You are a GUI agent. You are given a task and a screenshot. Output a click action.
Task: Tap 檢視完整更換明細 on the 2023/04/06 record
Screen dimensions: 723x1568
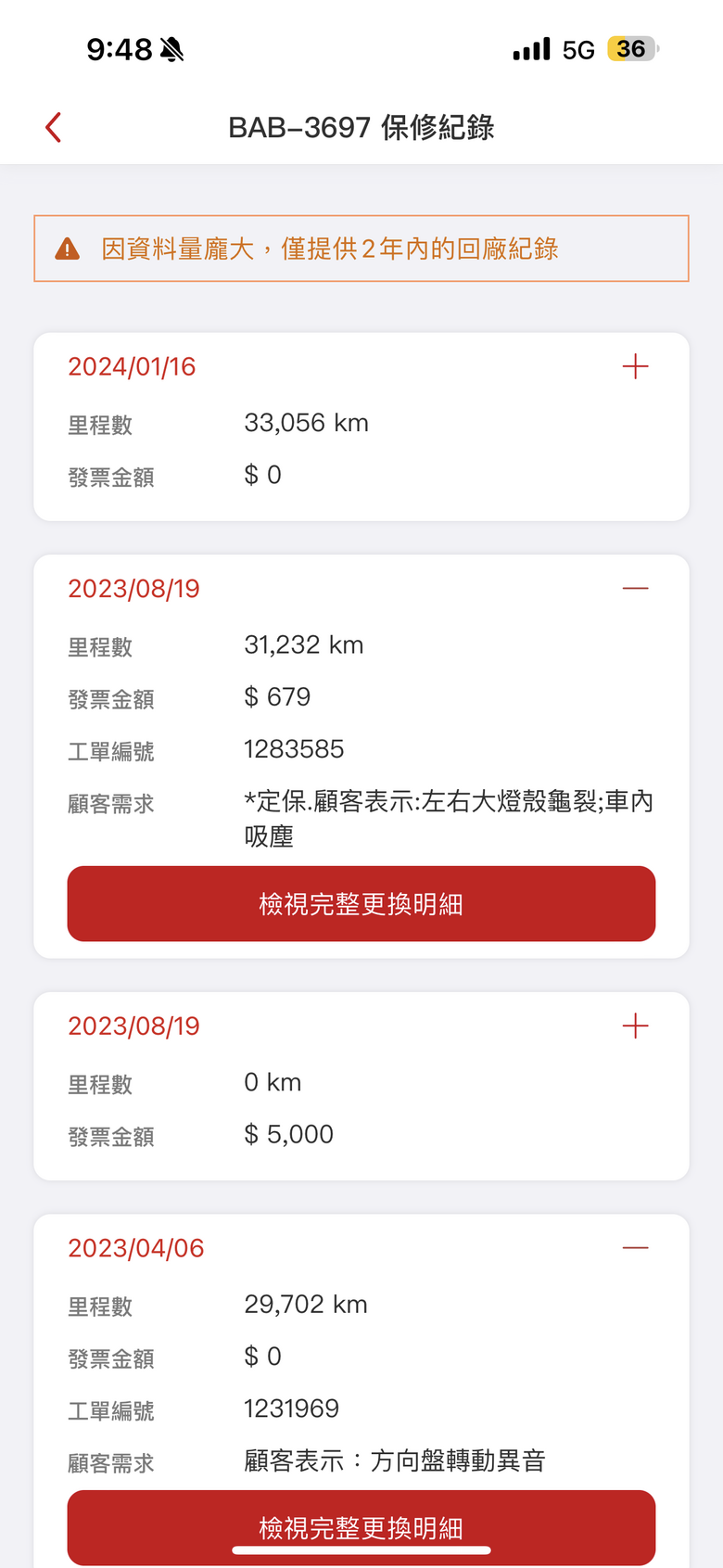click(x=361, y=1527)
